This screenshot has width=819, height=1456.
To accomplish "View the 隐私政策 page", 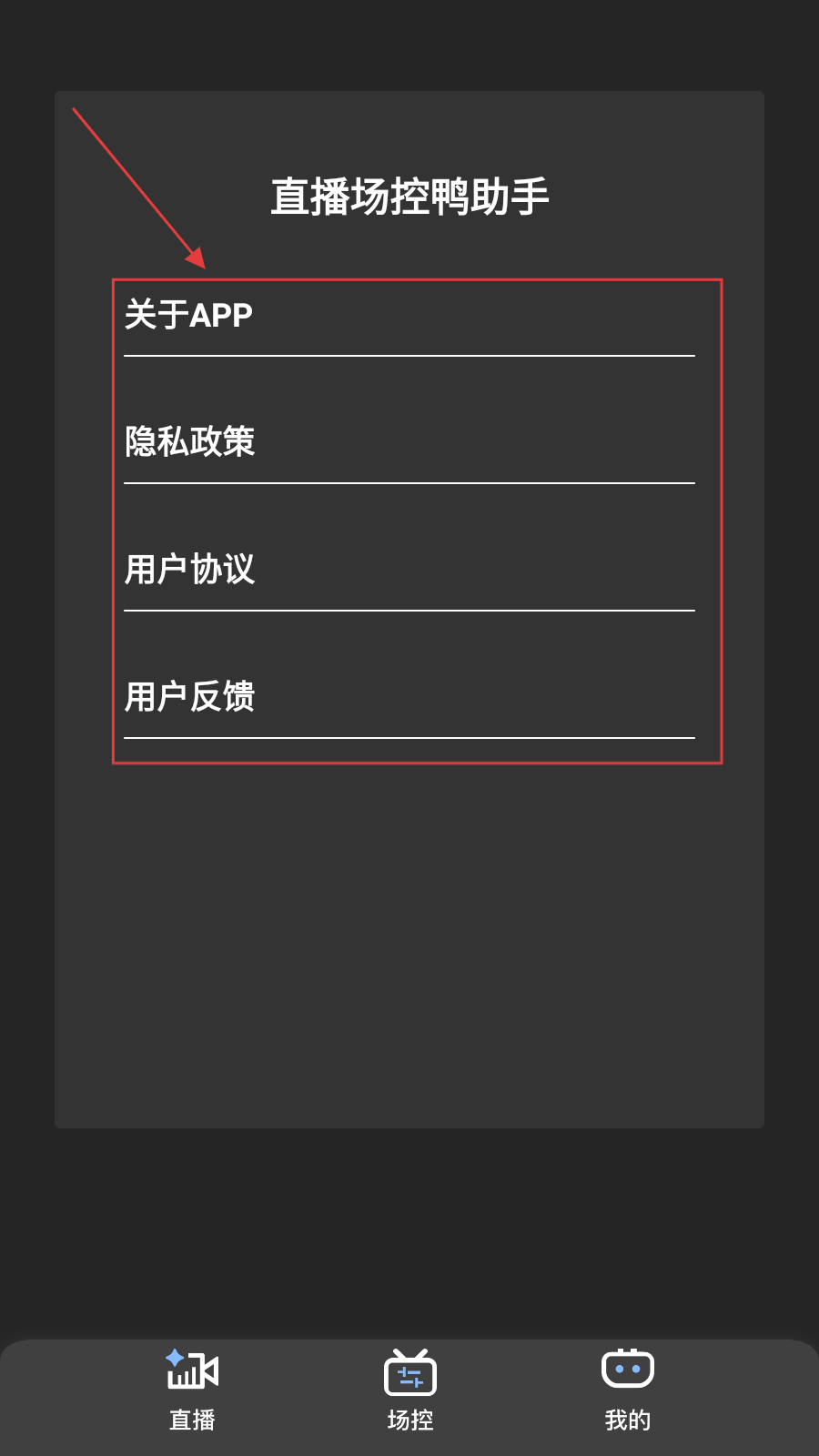I will pyautogui.click(x=409, y=442).
